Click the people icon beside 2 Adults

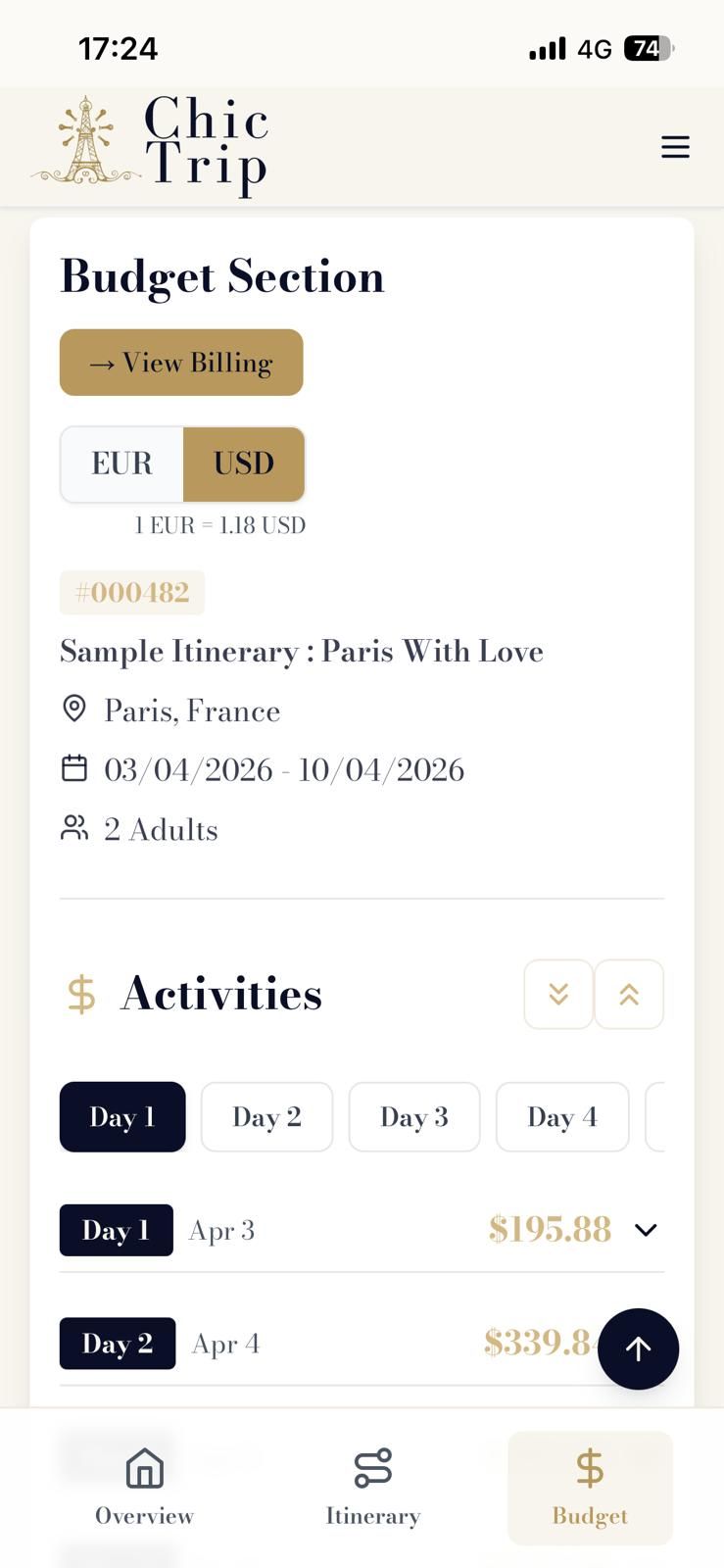click(x=73, y=828)
